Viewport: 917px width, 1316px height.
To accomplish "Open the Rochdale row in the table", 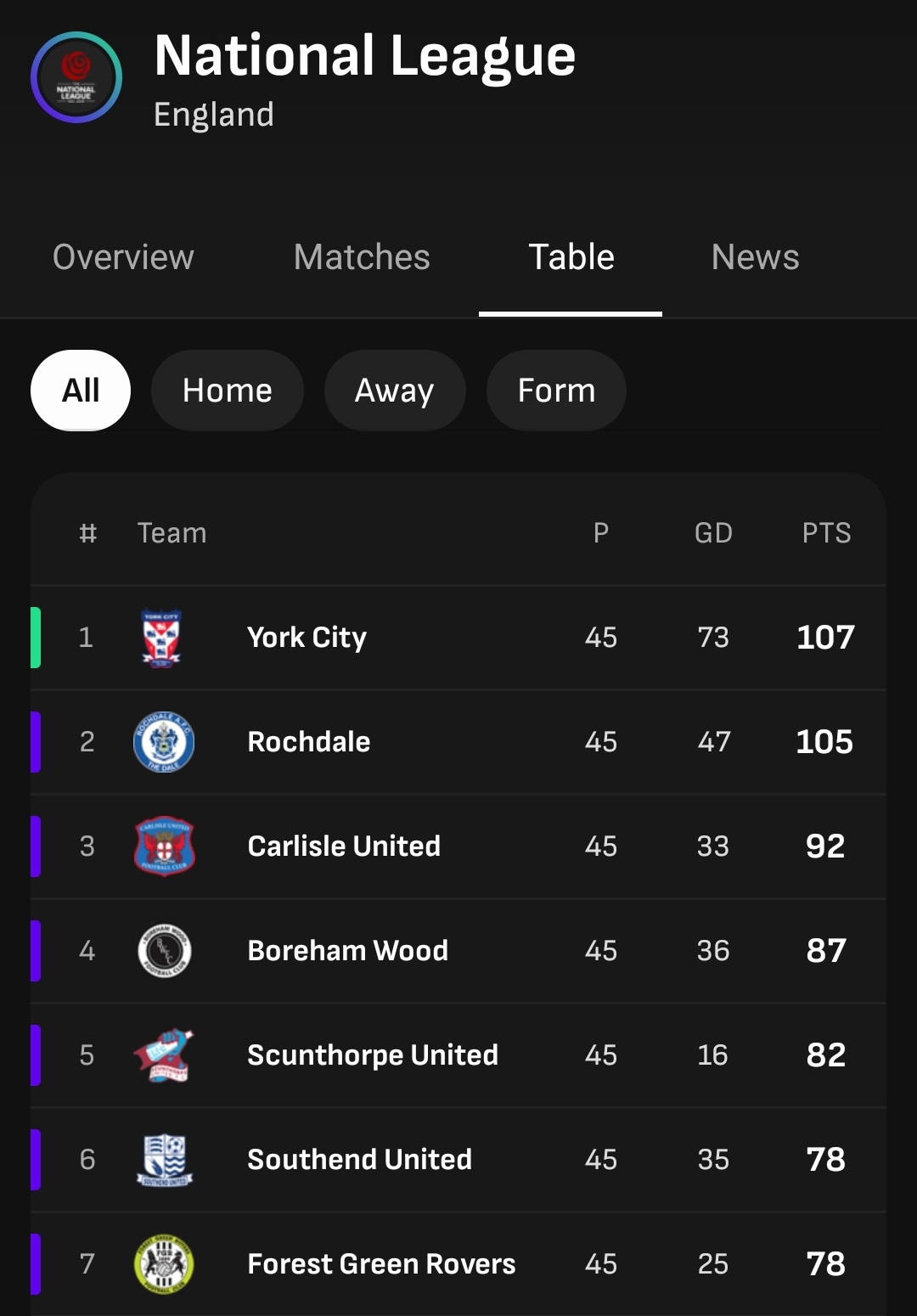I will [458, 741].
